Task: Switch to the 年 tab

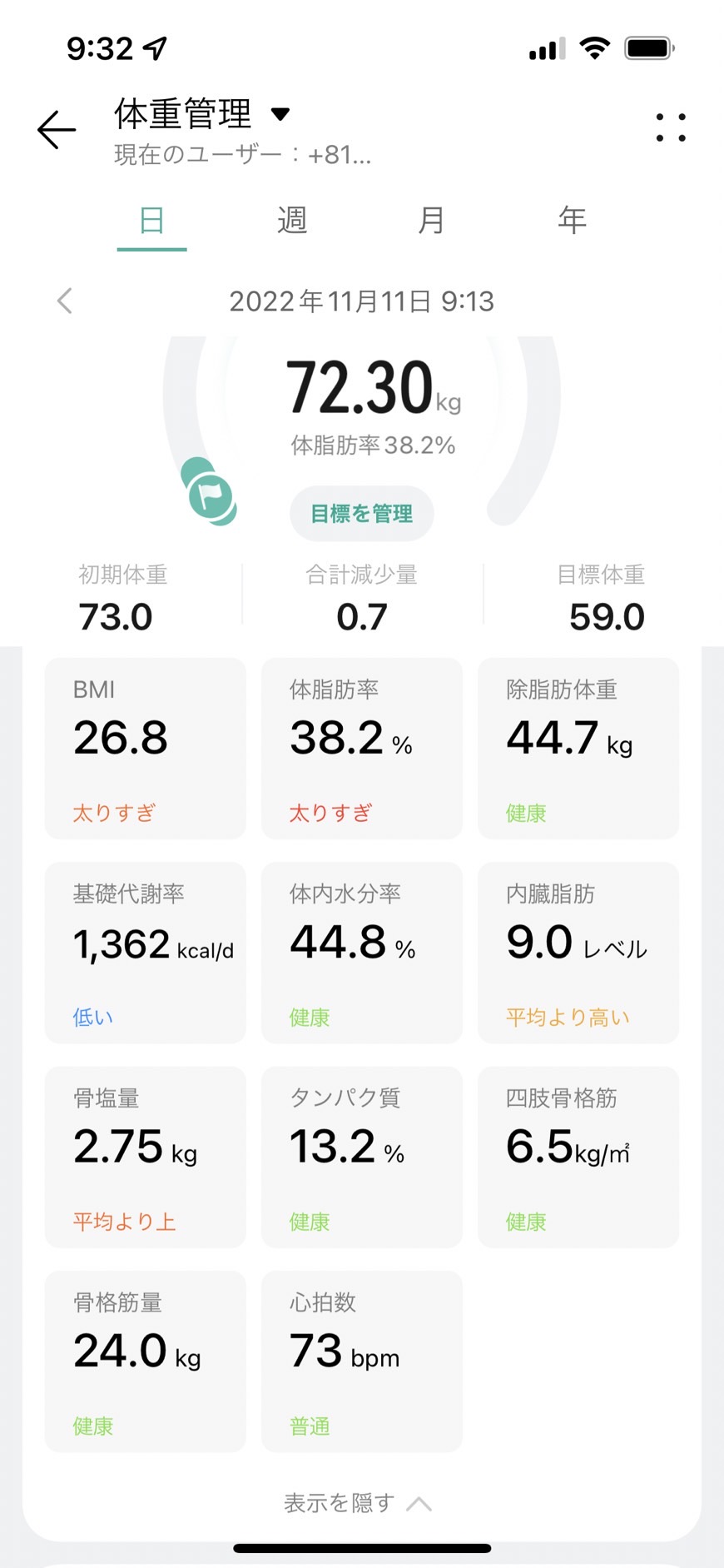Action: [572, 221]
